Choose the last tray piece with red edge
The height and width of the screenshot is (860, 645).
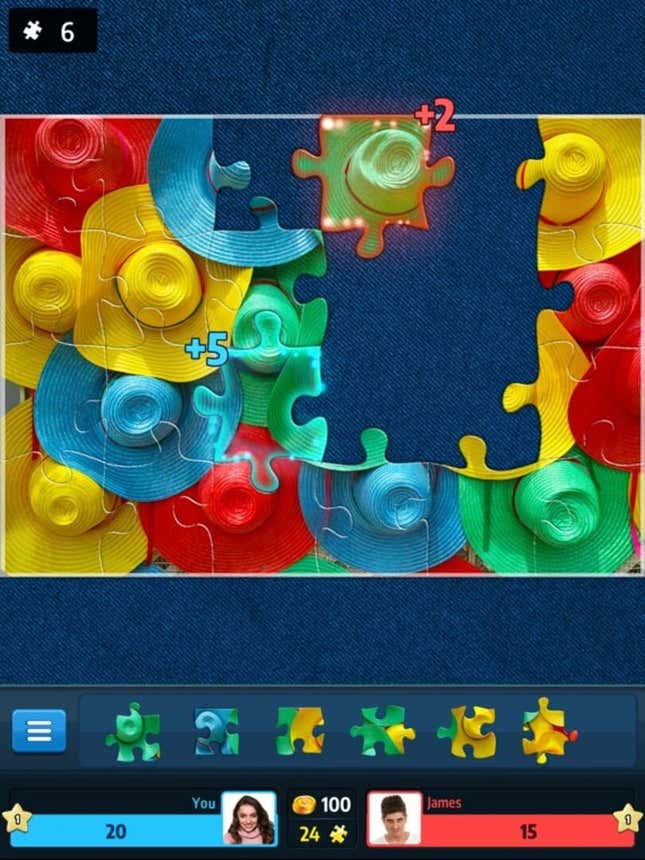point(546,731)
